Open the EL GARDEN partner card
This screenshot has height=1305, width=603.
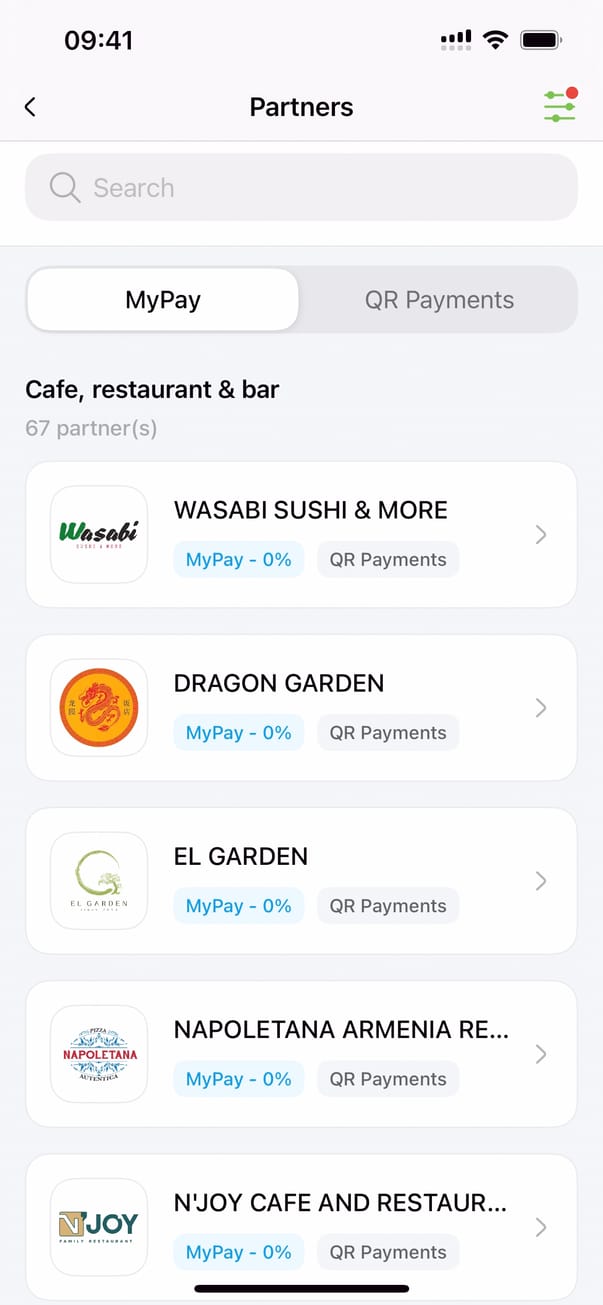(301, 881)
